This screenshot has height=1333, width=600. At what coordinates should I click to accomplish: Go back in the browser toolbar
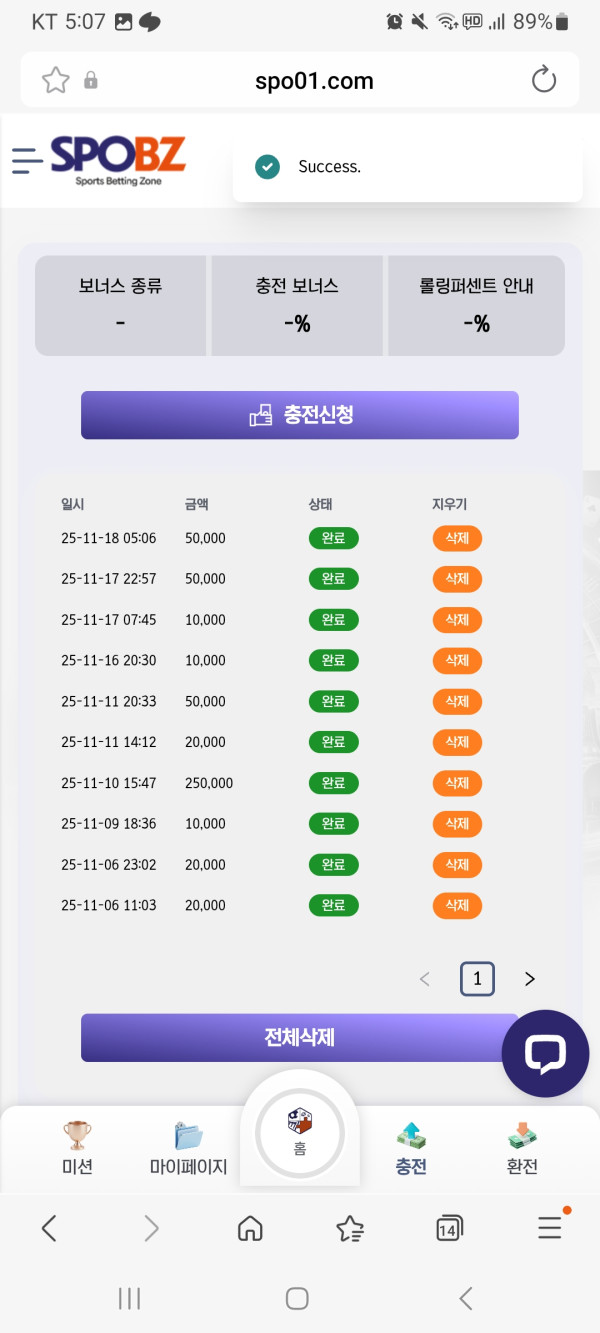(49, 1228)
